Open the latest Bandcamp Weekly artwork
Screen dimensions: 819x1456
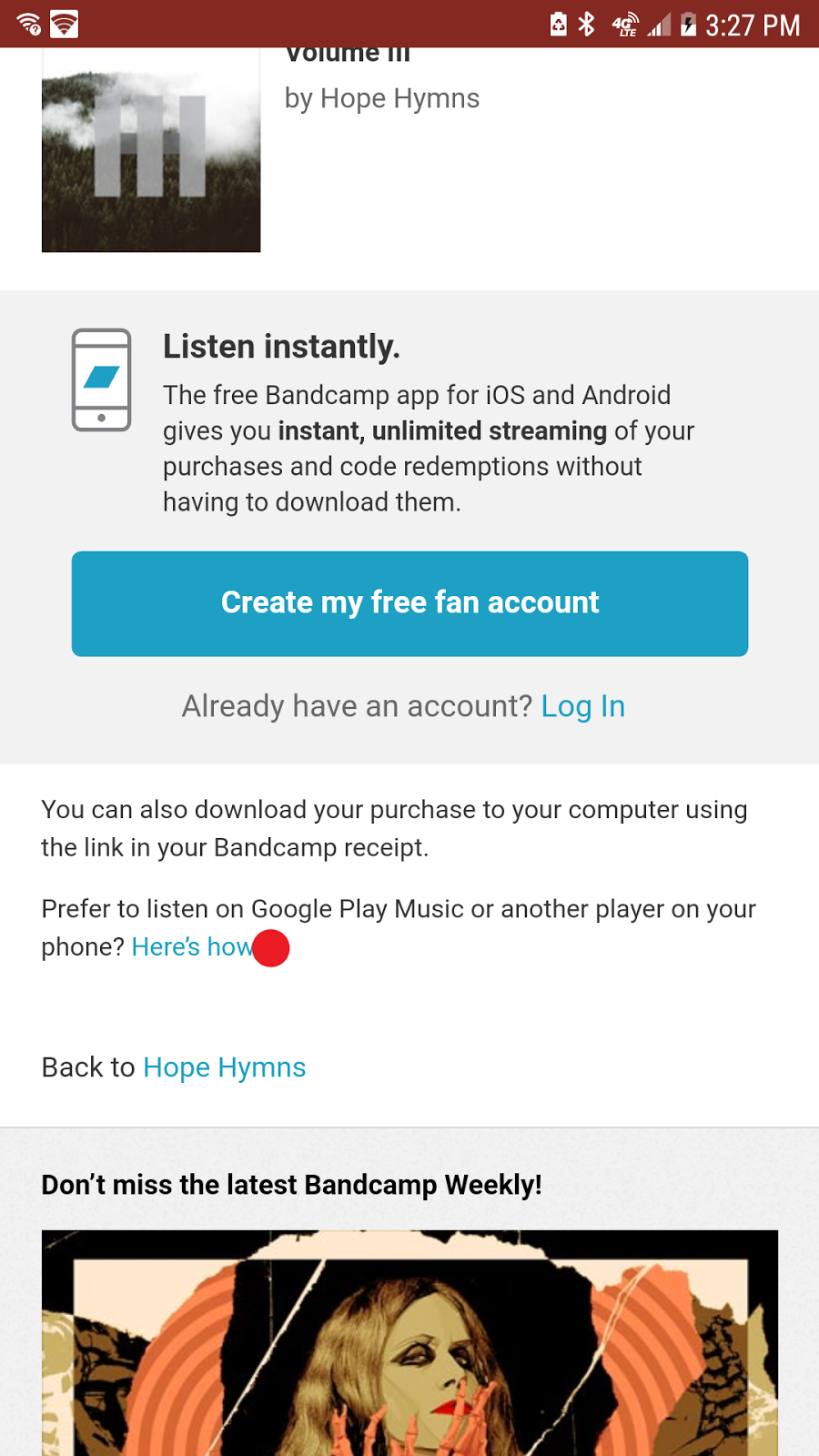[409, 1342]
